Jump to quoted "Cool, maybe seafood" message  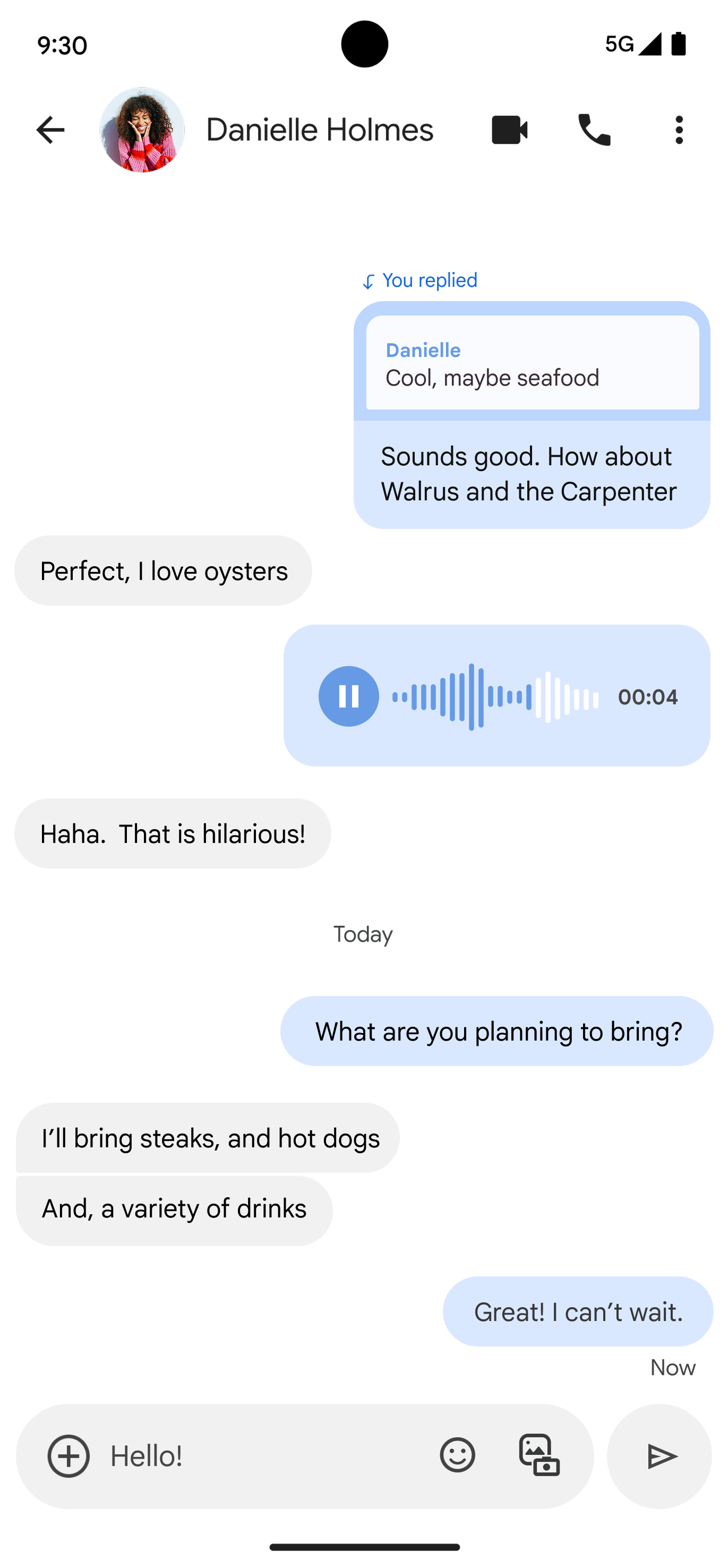point(532,363)
